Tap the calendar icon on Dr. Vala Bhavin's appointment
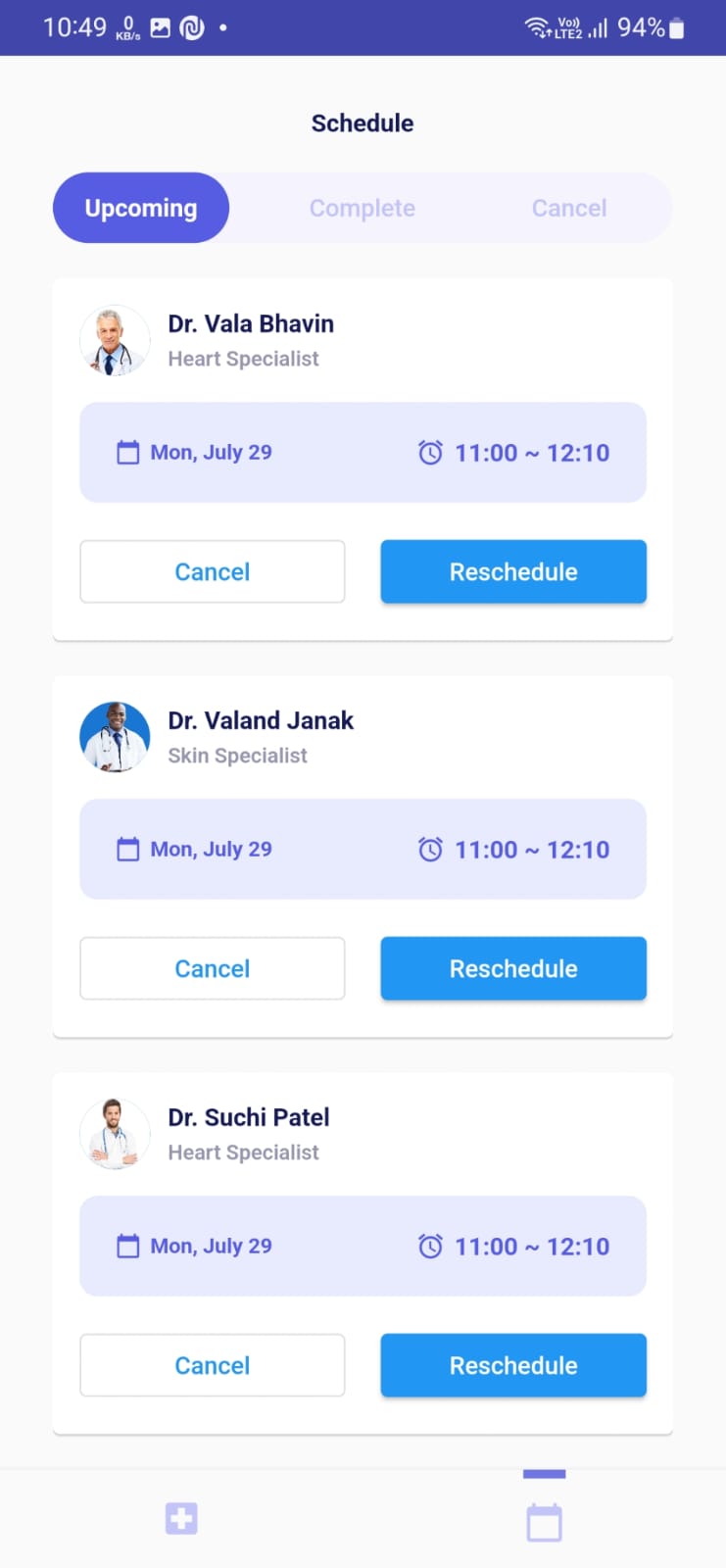The image size is (726, 1568). coord(127,452)
